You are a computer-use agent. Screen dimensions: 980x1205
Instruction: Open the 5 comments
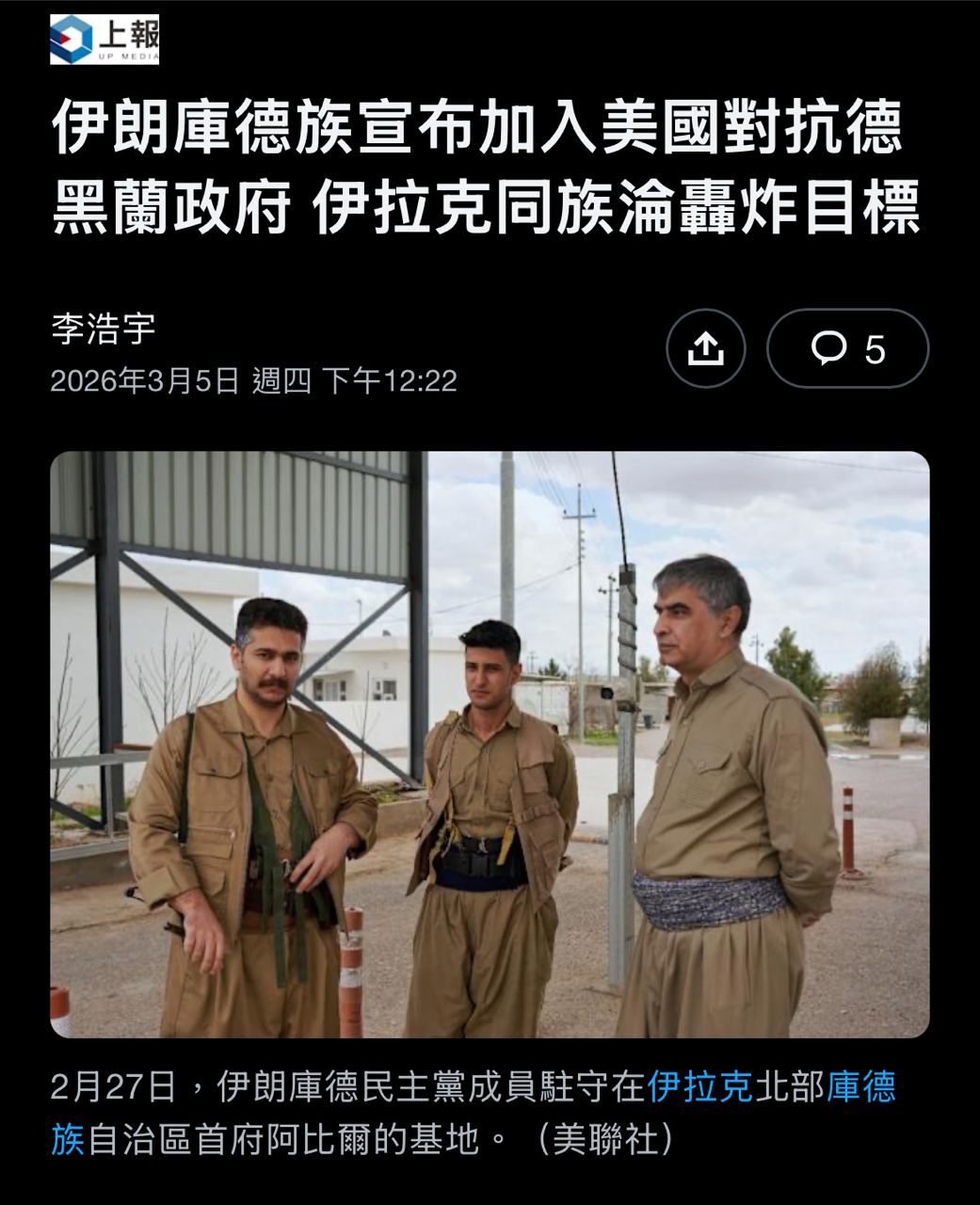[x=847, y=348]
